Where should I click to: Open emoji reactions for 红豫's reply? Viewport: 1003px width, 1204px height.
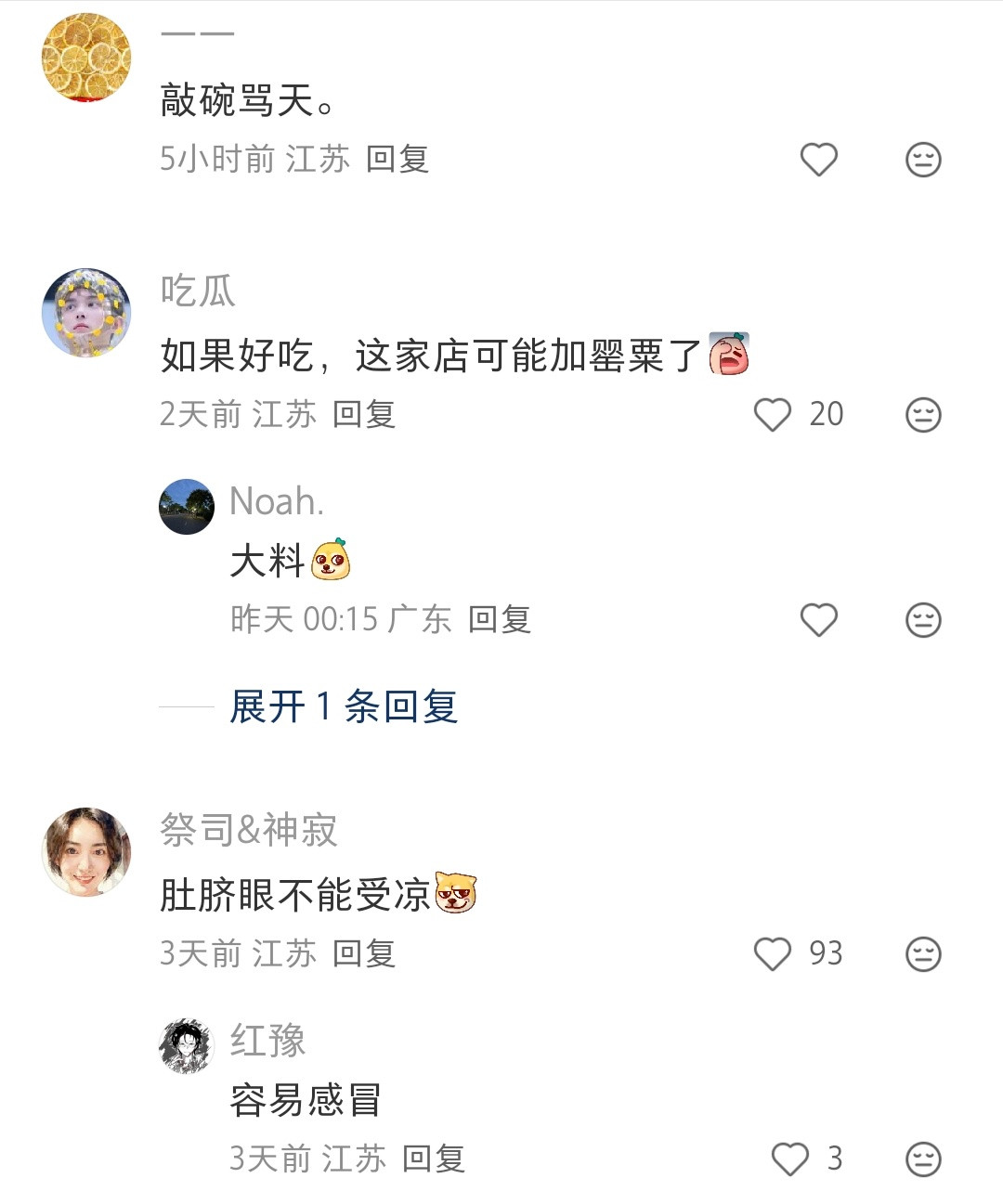(922, 1159)
